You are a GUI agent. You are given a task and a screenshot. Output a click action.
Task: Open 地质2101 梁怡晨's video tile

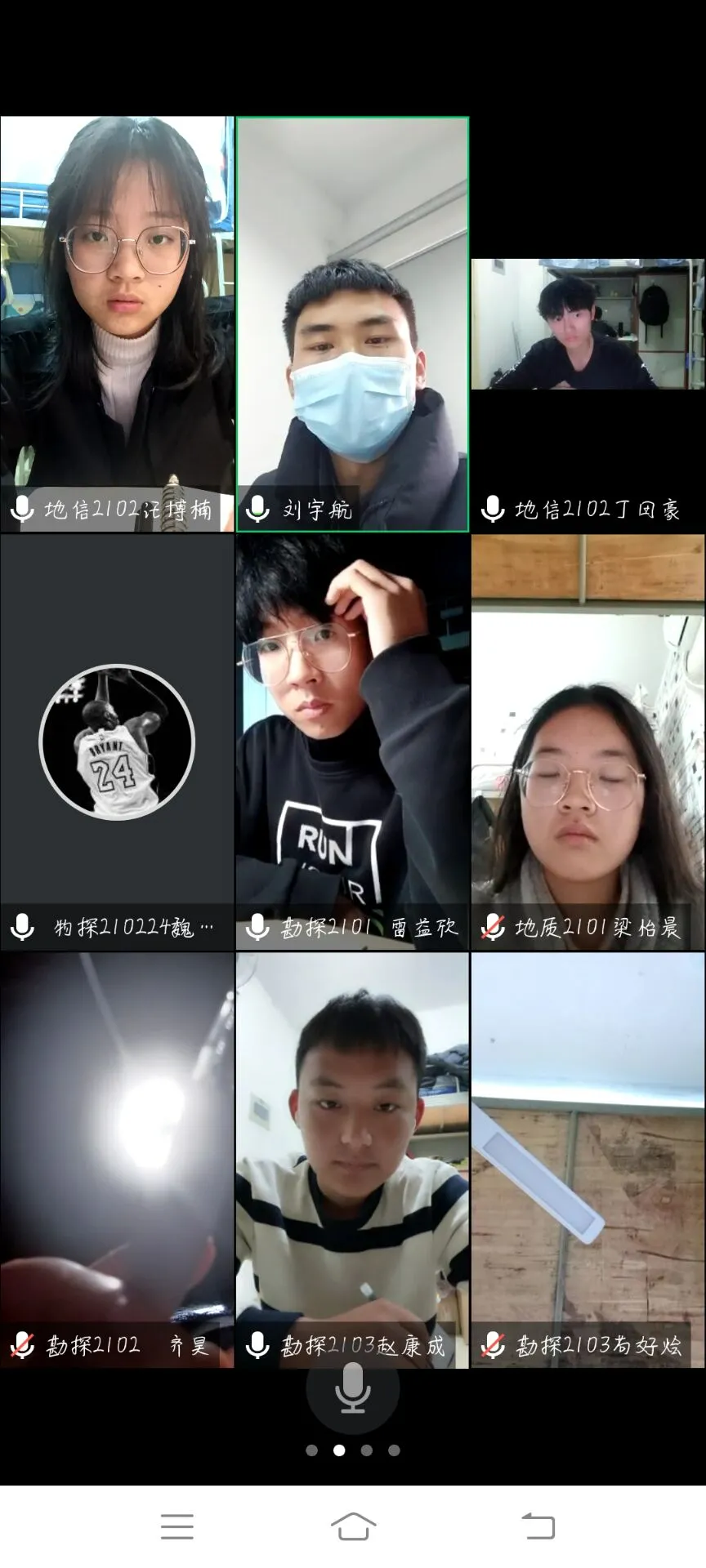588,742
